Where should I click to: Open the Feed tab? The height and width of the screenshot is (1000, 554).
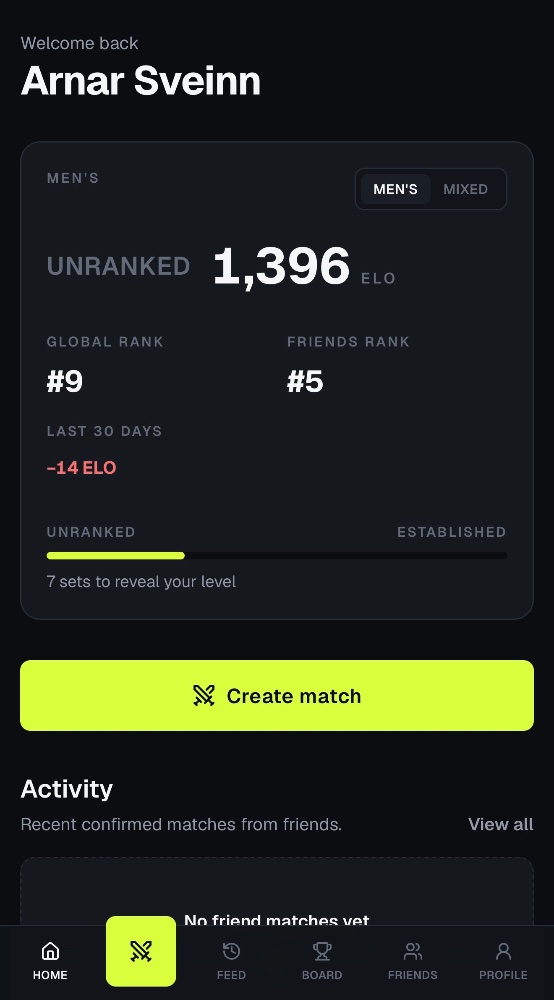(231, 962)
